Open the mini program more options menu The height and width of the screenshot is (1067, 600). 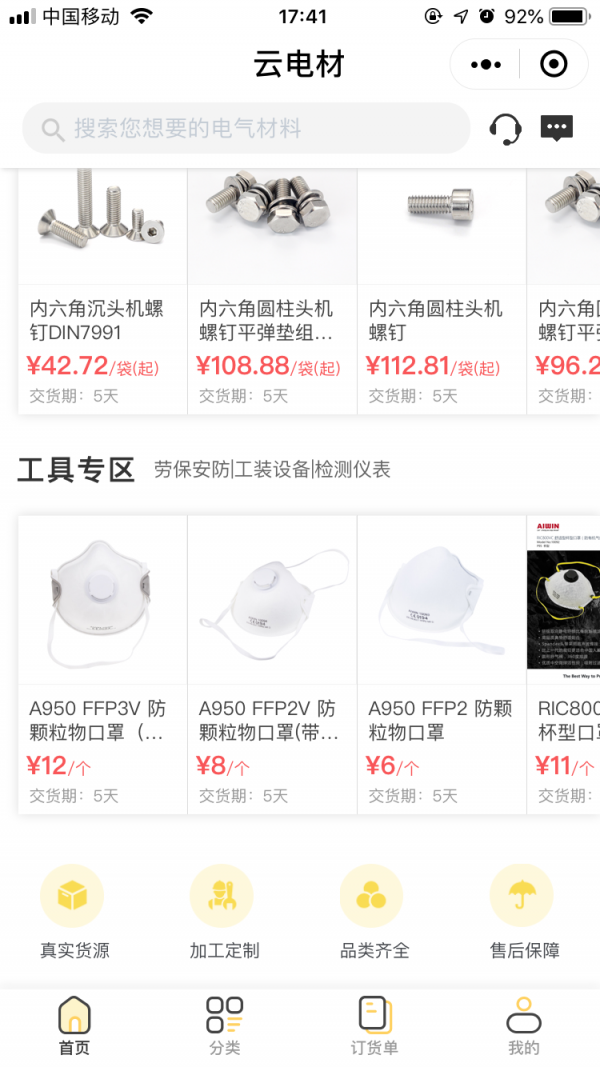tap(486, 65)
